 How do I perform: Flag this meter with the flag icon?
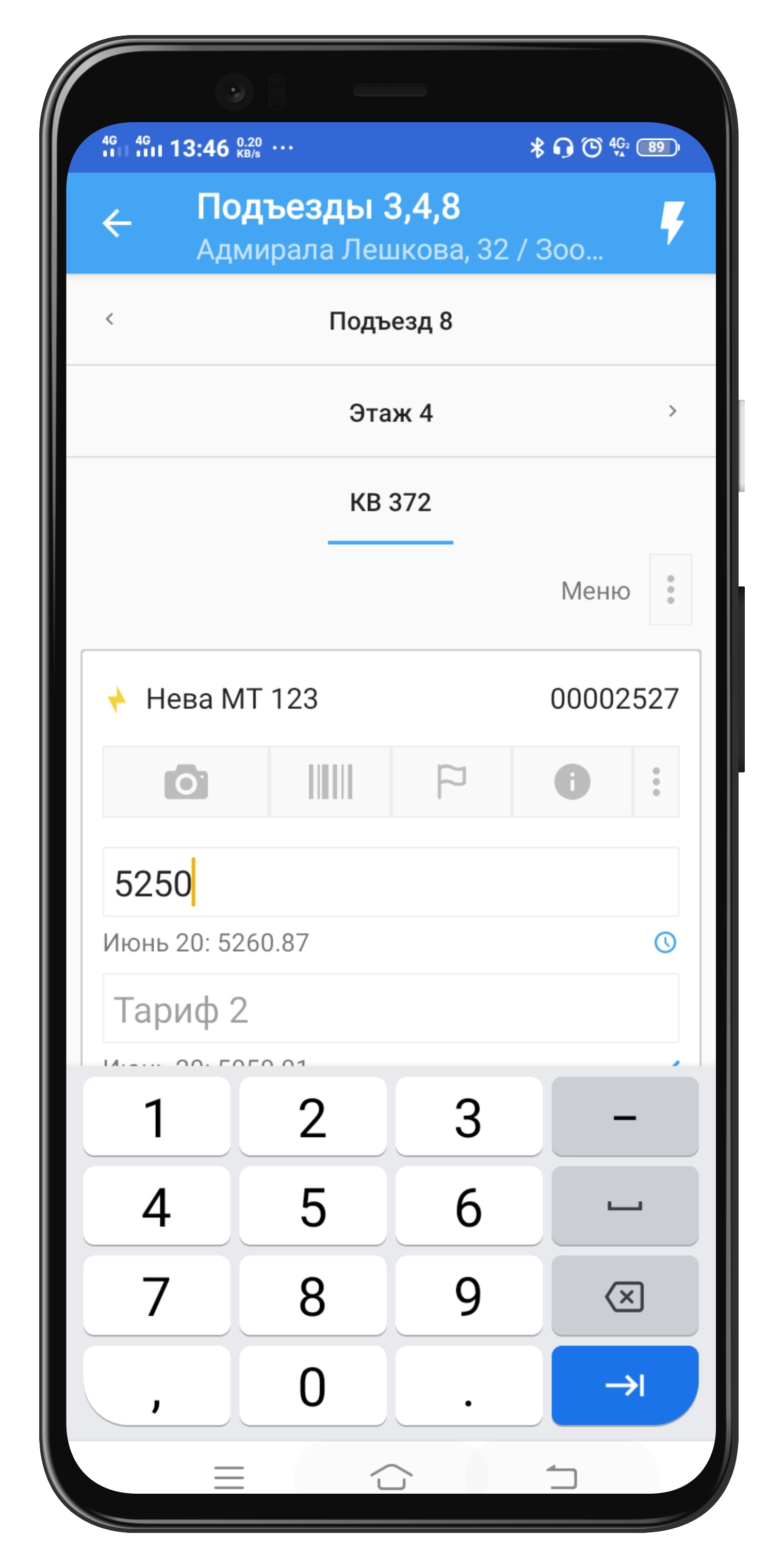pos(451,781)
